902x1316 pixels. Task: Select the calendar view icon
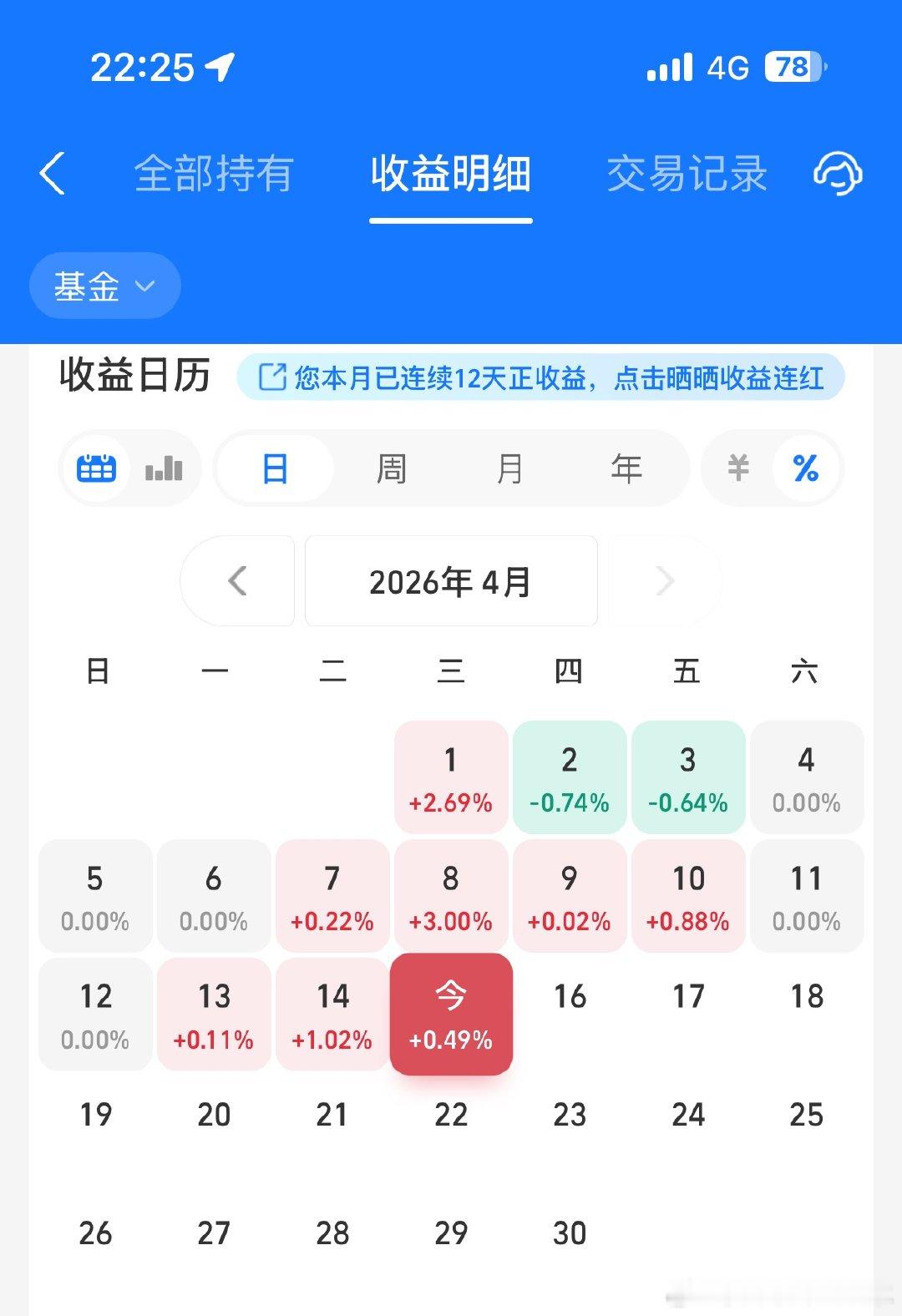tap(98, 468)
